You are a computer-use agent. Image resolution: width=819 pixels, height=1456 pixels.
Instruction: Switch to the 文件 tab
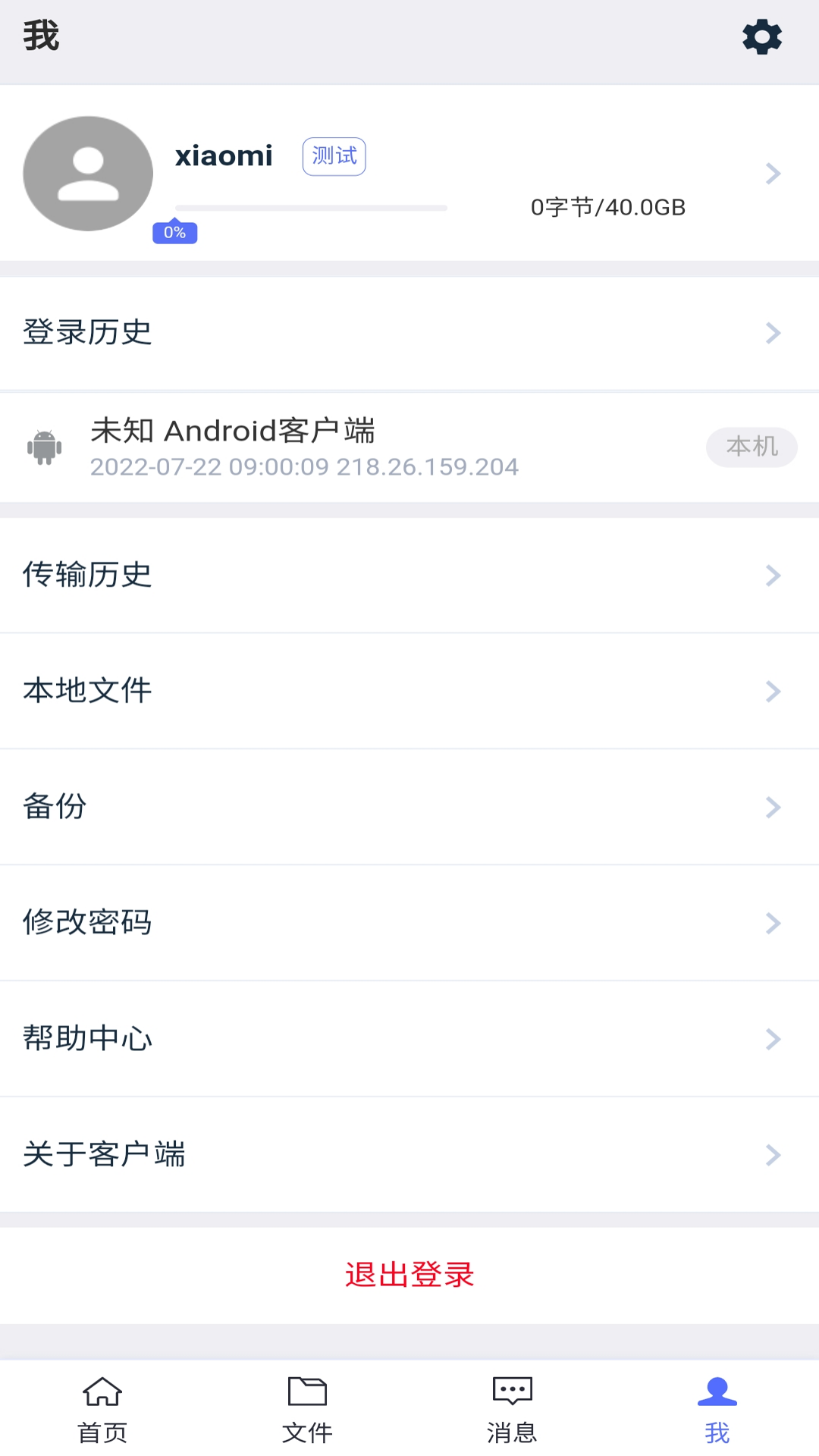pyautogui.click(x=307, y=1410)
